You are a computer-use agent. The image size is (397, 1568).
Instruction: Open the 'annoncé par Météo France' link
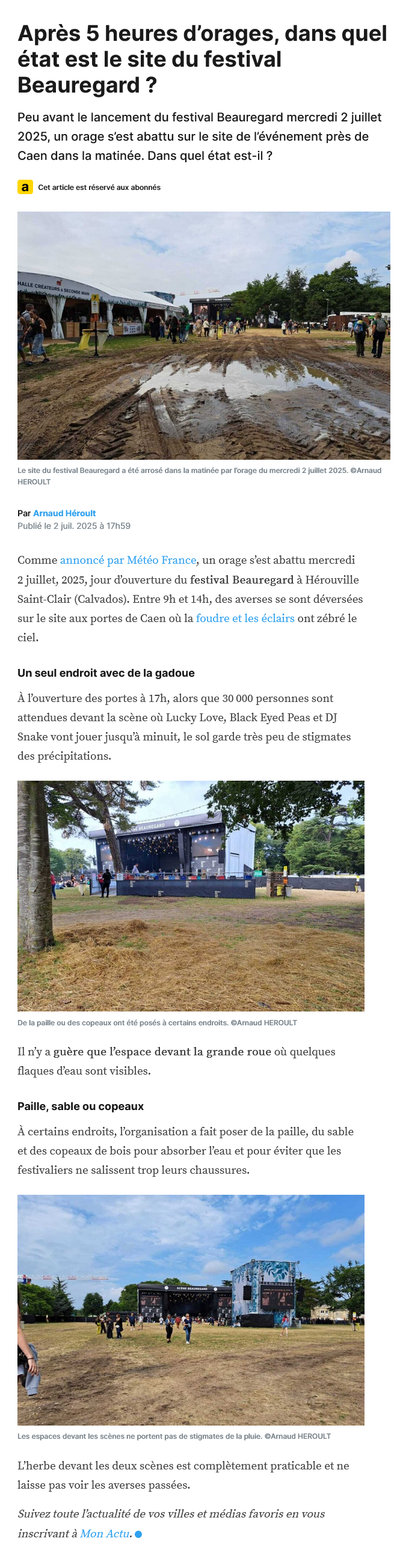point(128,560)
